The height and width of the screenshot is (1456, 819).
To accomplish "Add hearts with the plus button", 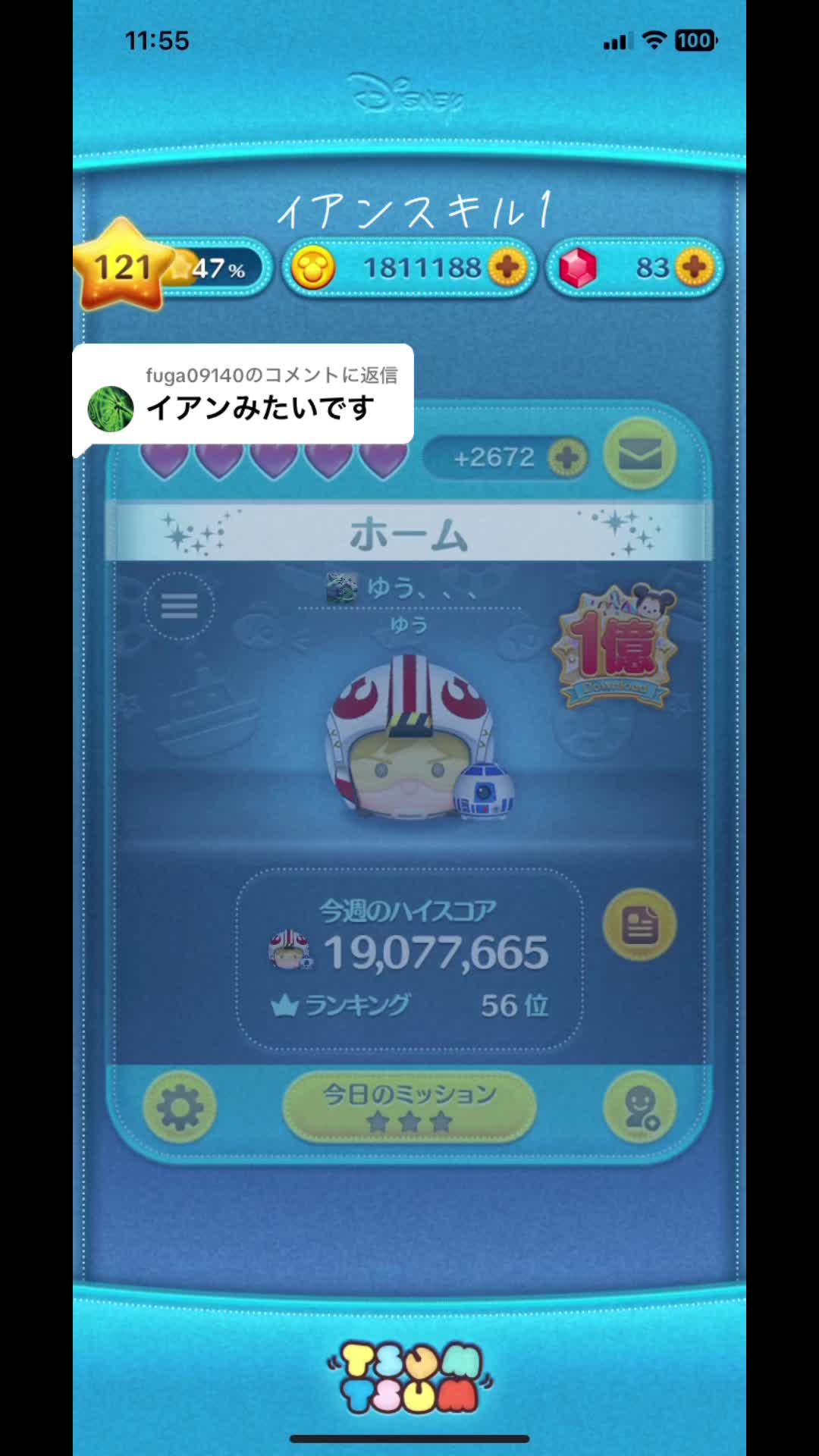I will click(x=566, y=457).
